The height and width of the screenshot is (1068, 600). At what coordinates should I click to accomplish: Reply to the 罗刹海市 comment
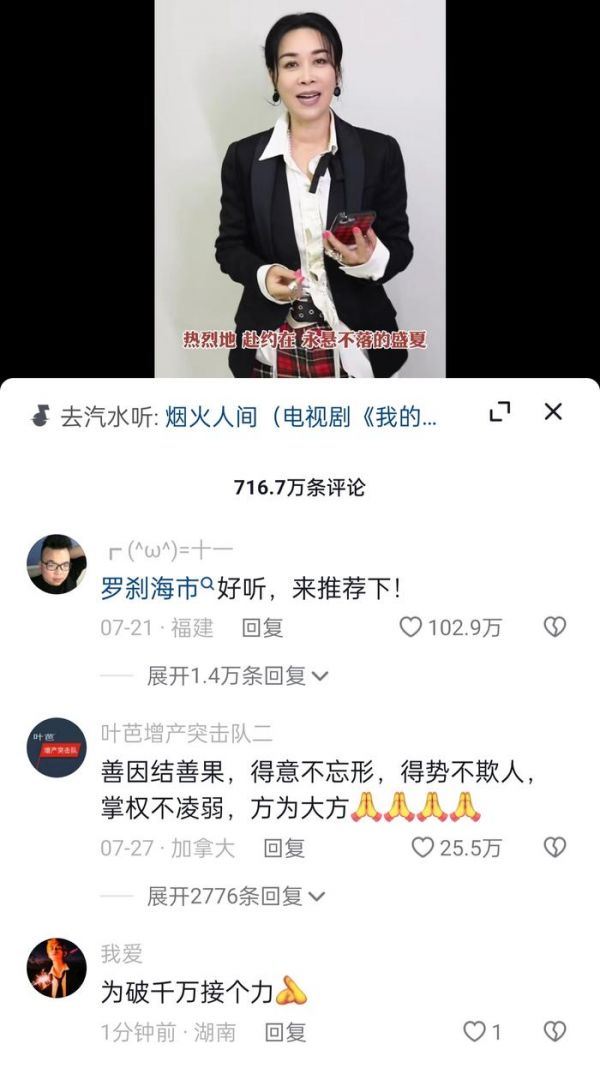(263, 628)
